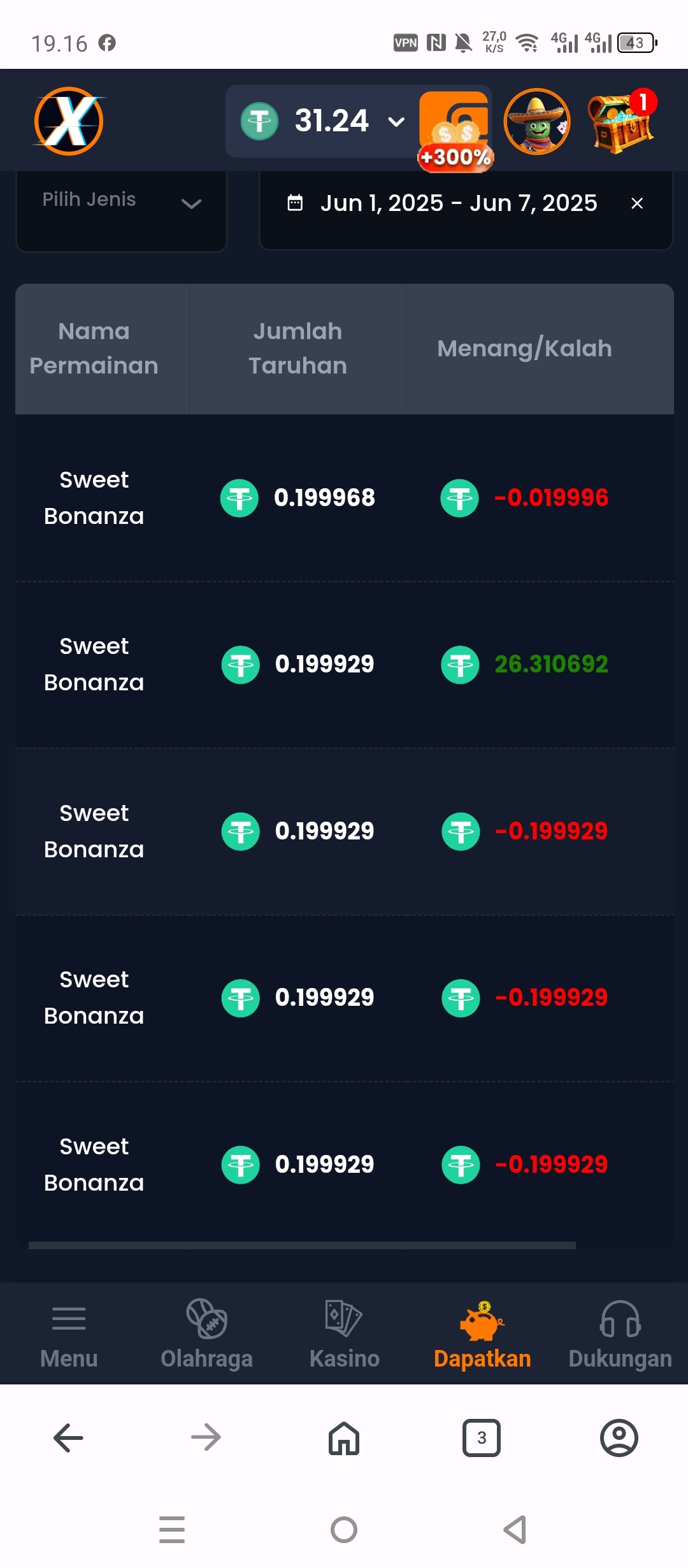Tap the system home button

coord(344,1530)
